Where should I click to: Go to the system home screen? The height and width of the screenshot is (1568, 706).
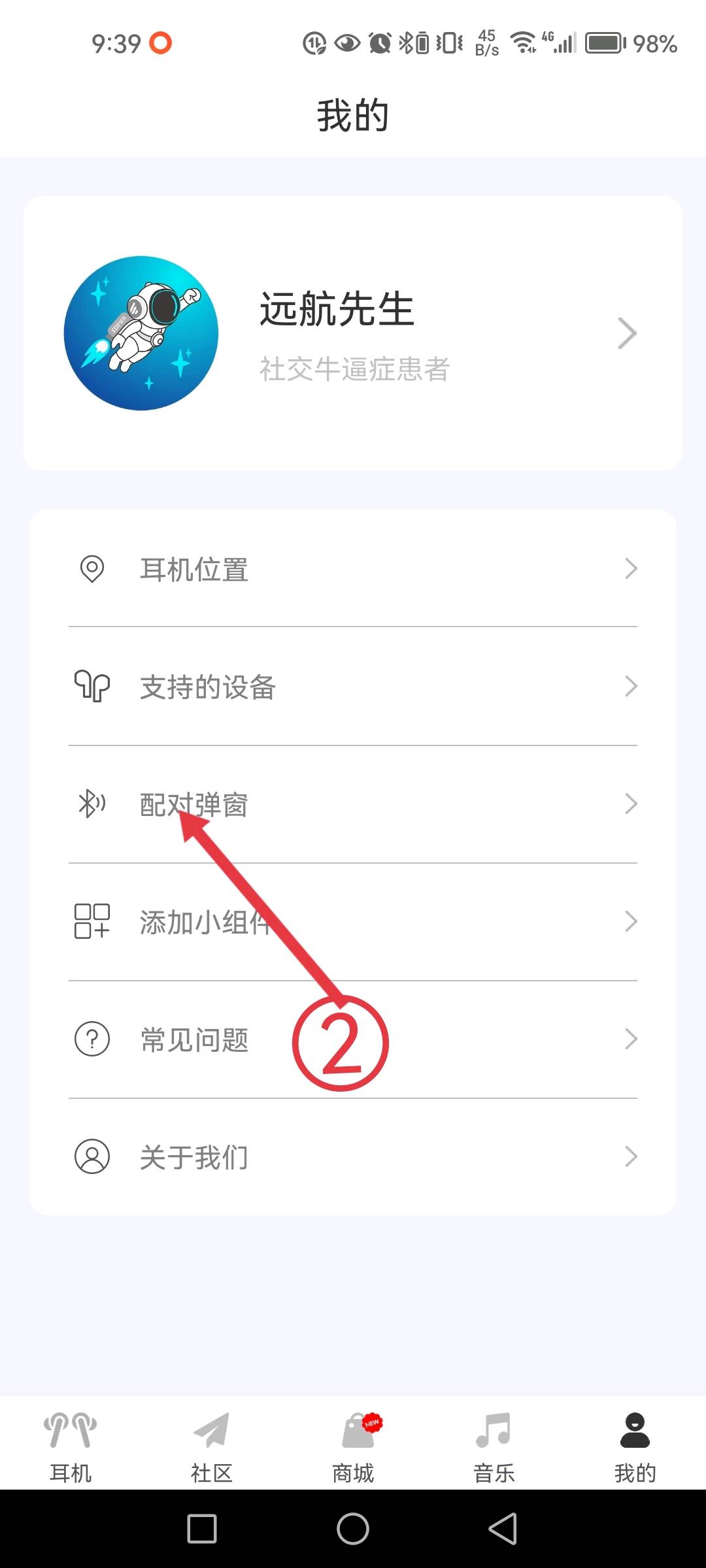pos(353,1529)
